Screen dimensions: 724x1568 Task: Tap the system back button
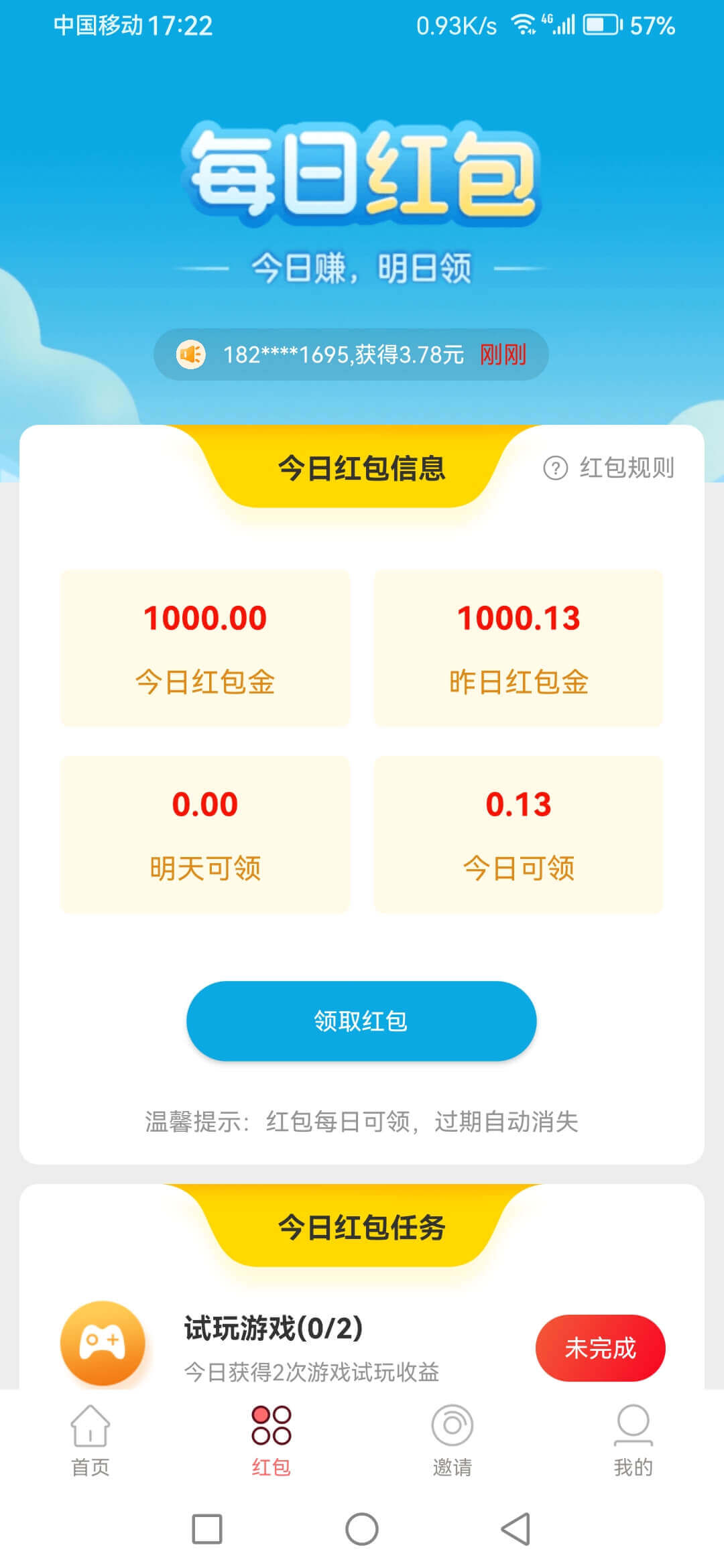click(x=516, y=1529)
